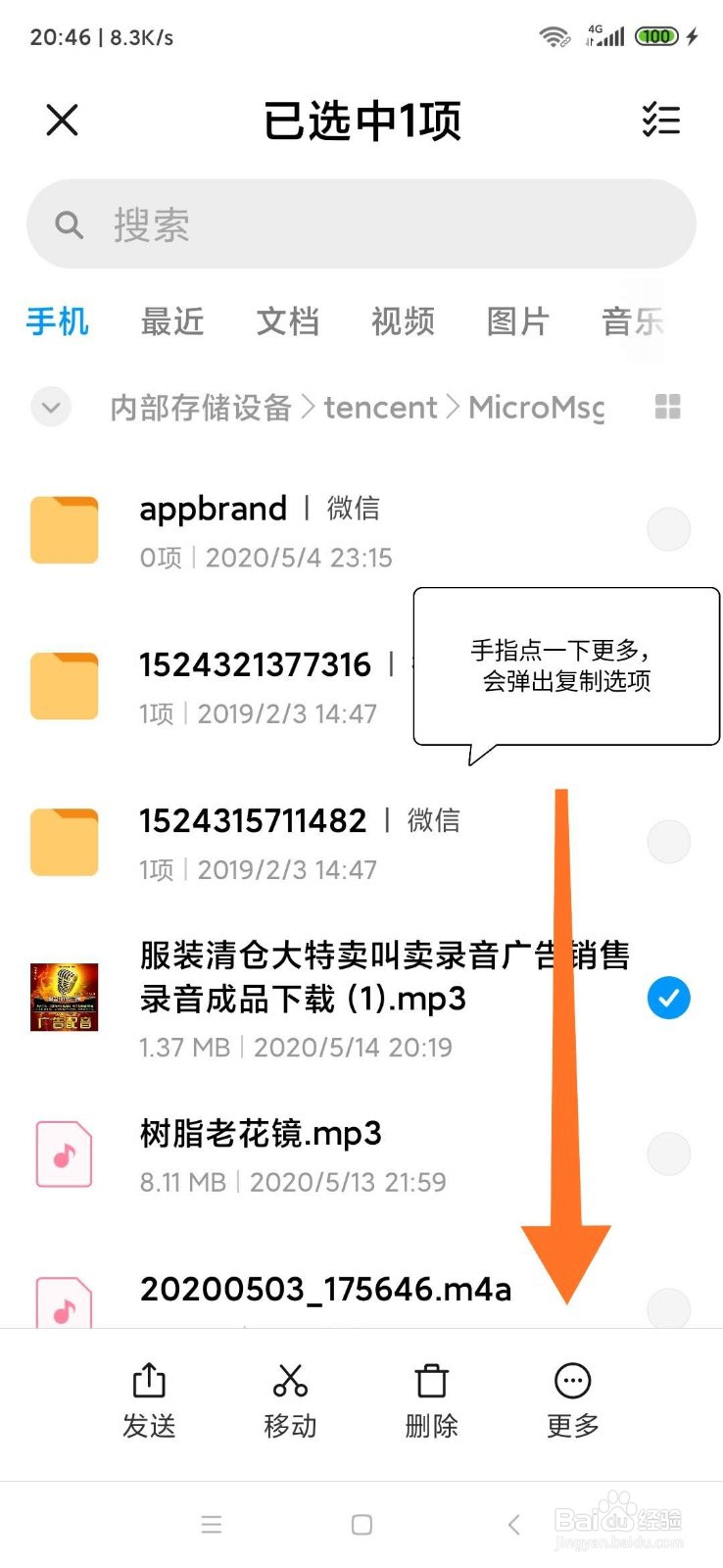Open the 20200503_175646.m4a audio file
Image resolution: width=723 pixels, height=1568 pixels.
click(x=323, y=1289)
